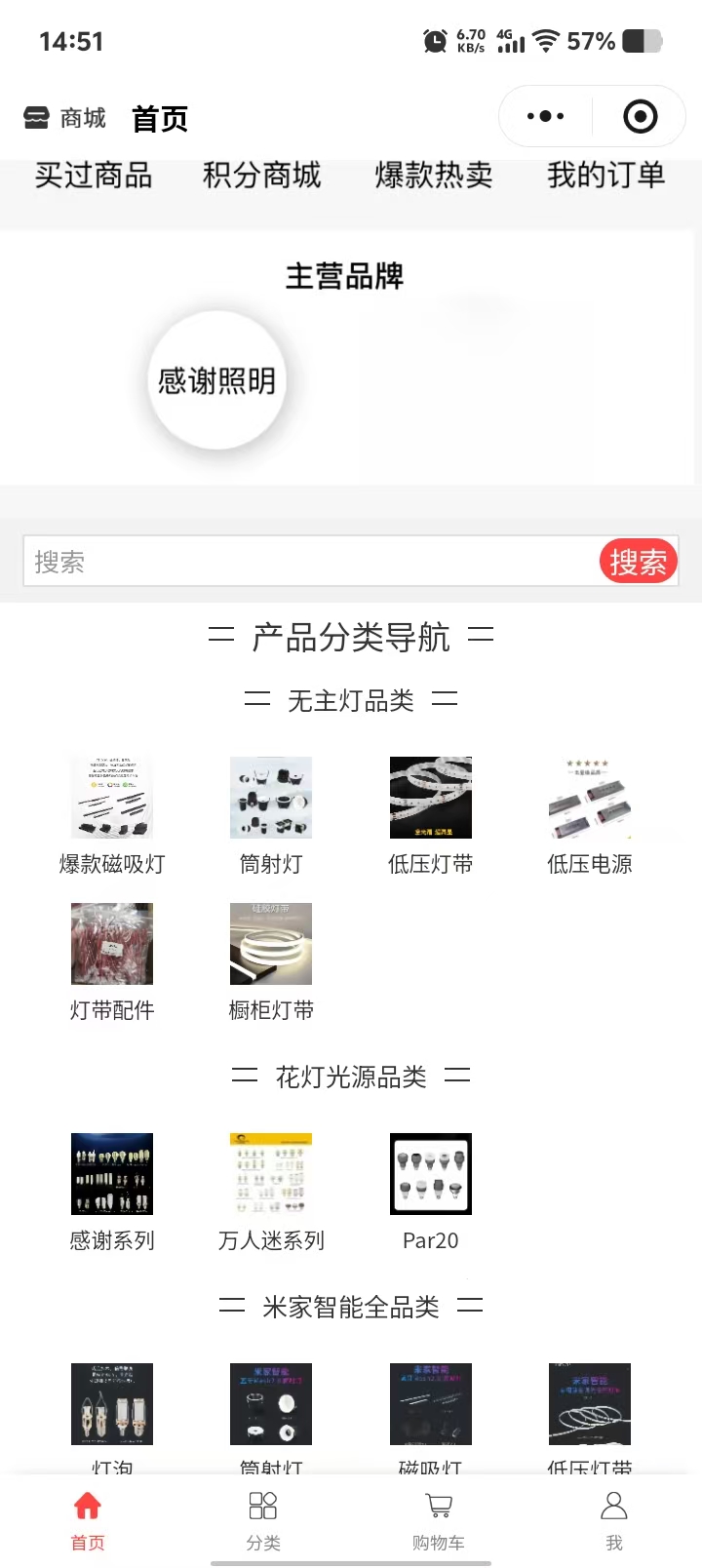The width and height of the screenshot is (702, 1568).
Task: Go to 积分商城 points mall
Action: (261, 176)
